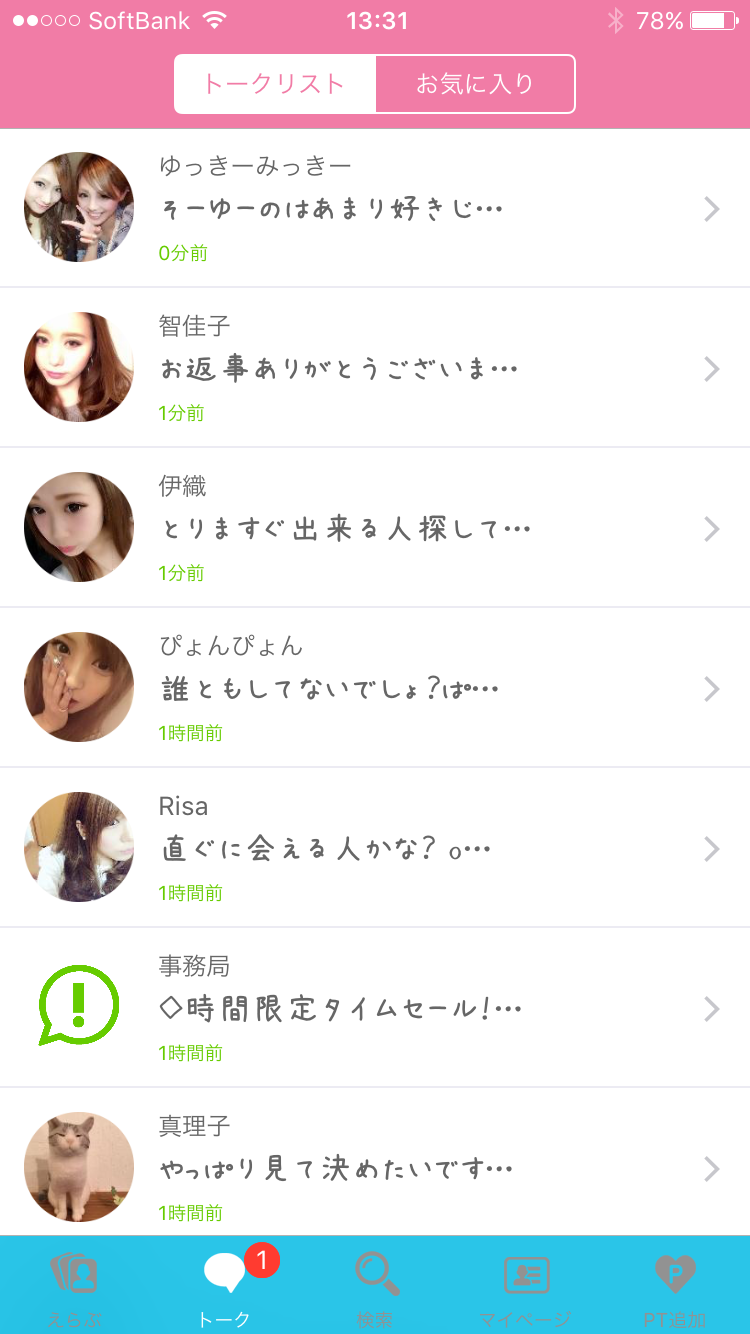
Task: Open the conversation with 真理子
Action: tap(375, 1166)
